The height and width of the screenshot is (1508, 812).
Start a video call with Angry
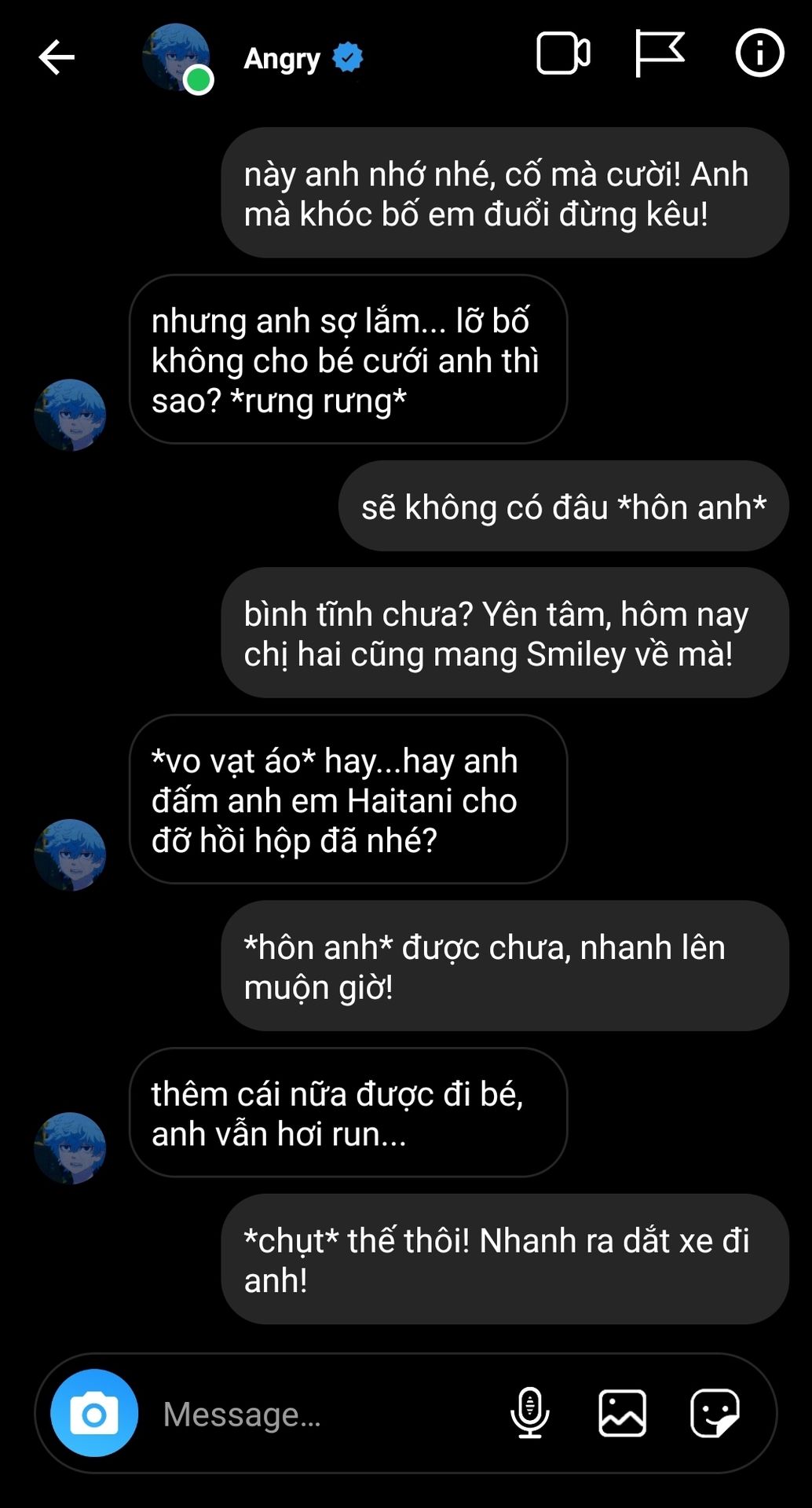[563, 54]
